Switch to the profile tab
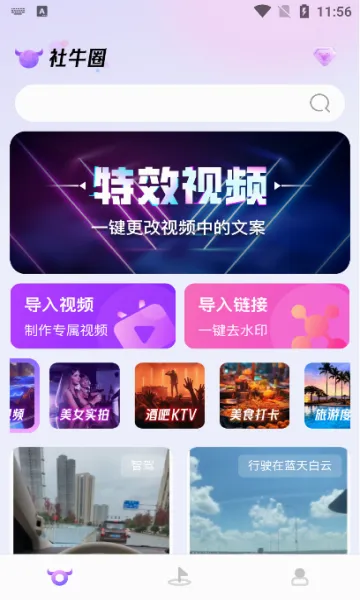360x600 pixels. pos(300,577)
